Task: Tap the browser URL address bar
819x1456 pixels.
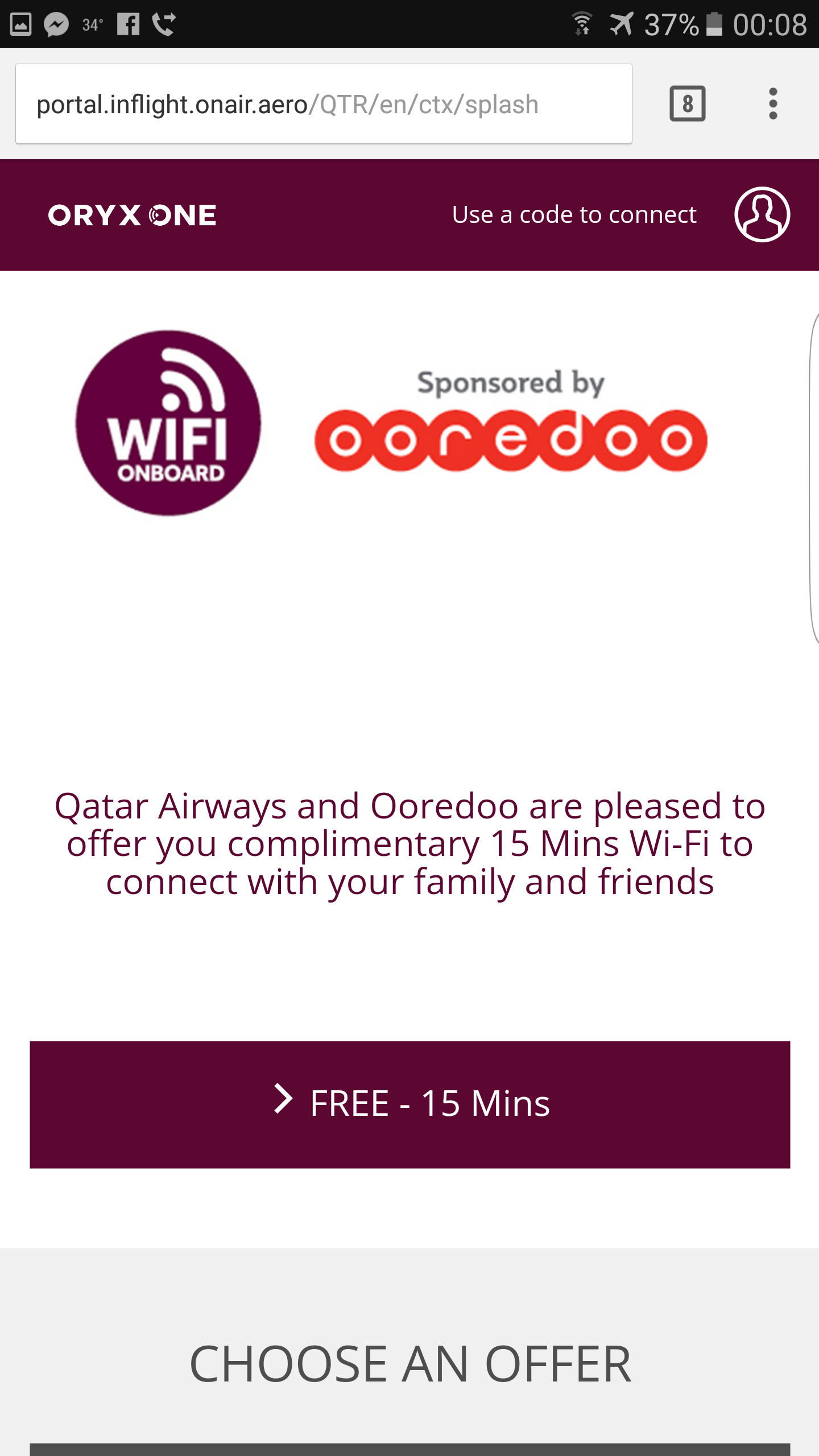Action: tap(324, 104)
